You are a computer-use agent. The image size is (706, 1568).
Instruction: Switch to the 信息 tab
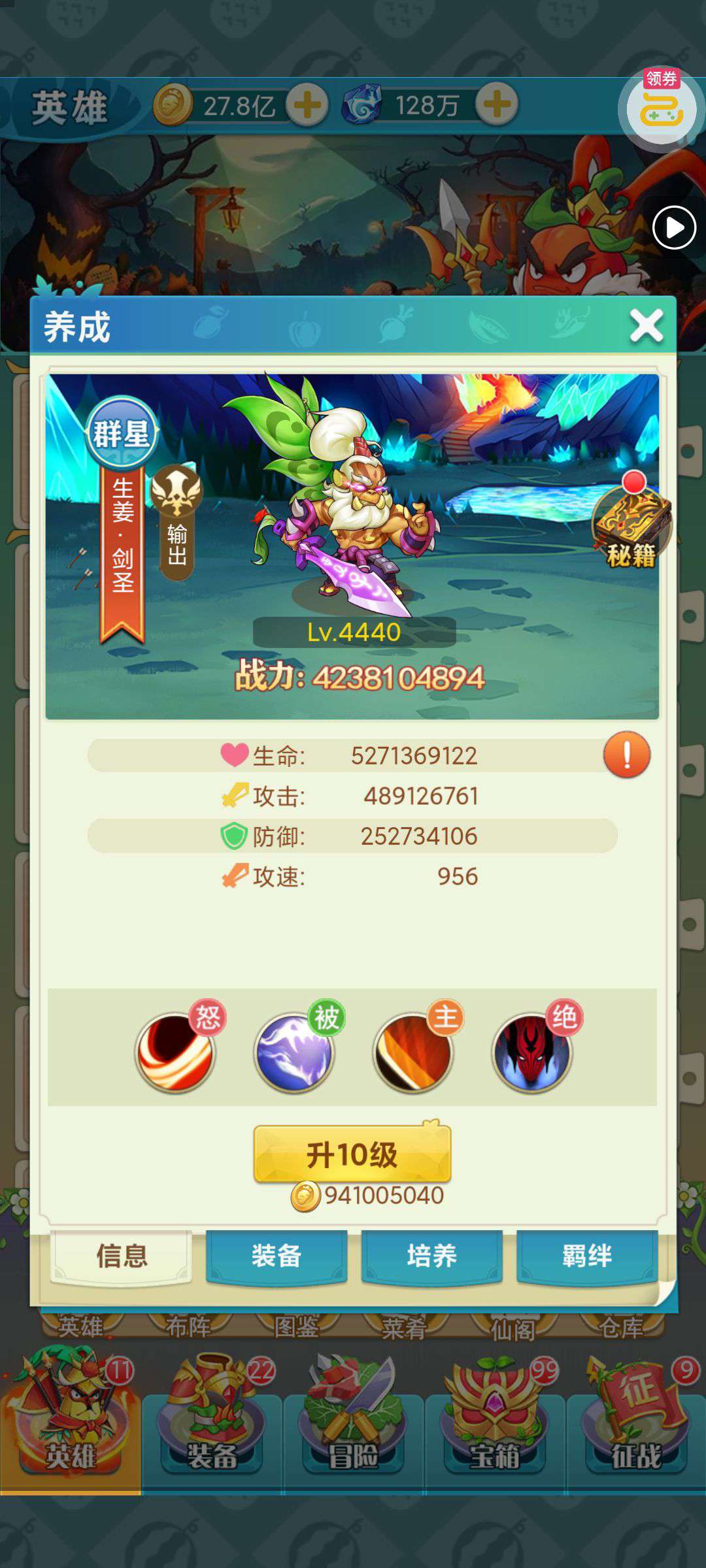coord(122,1256)
